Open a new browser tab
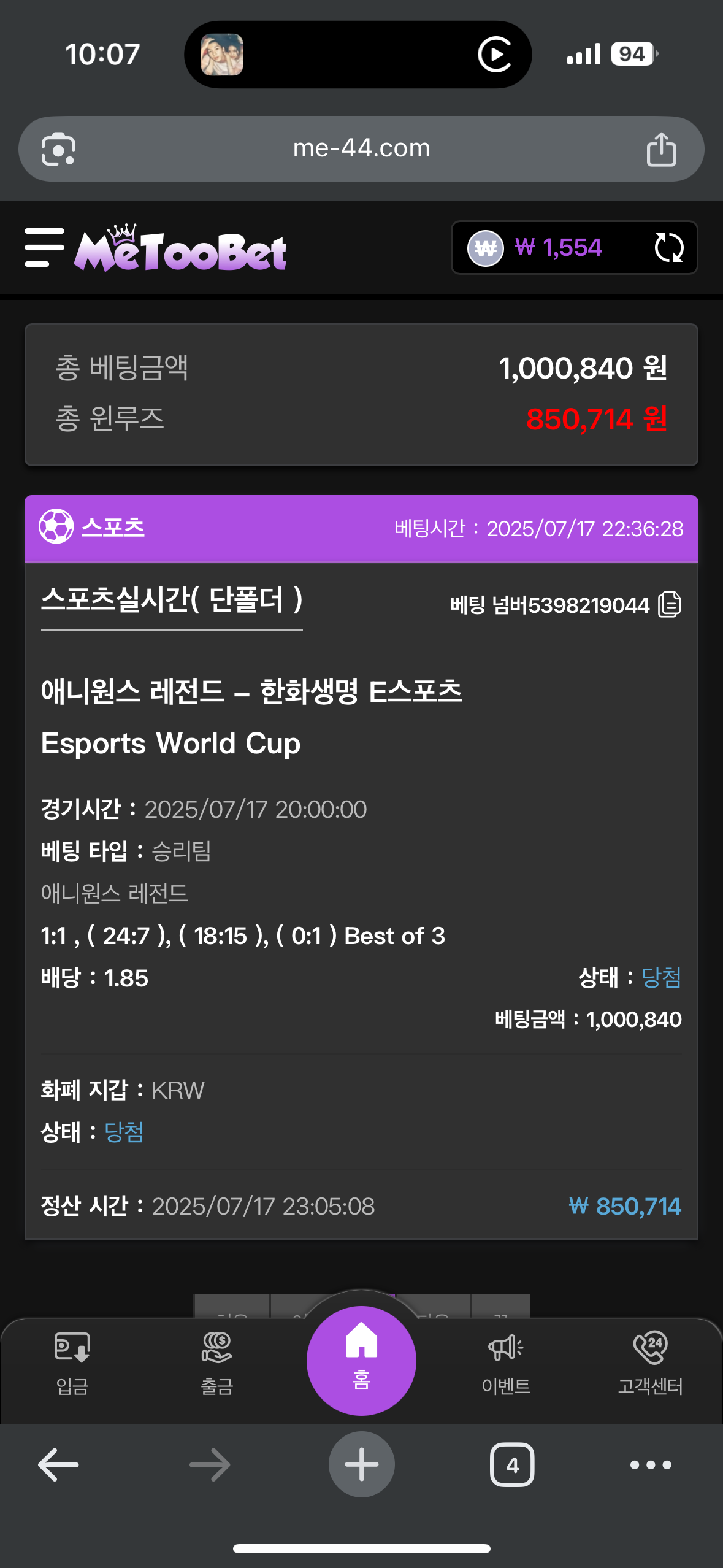This screenshot has width=723, height=1568. [x=361, y=1465]
